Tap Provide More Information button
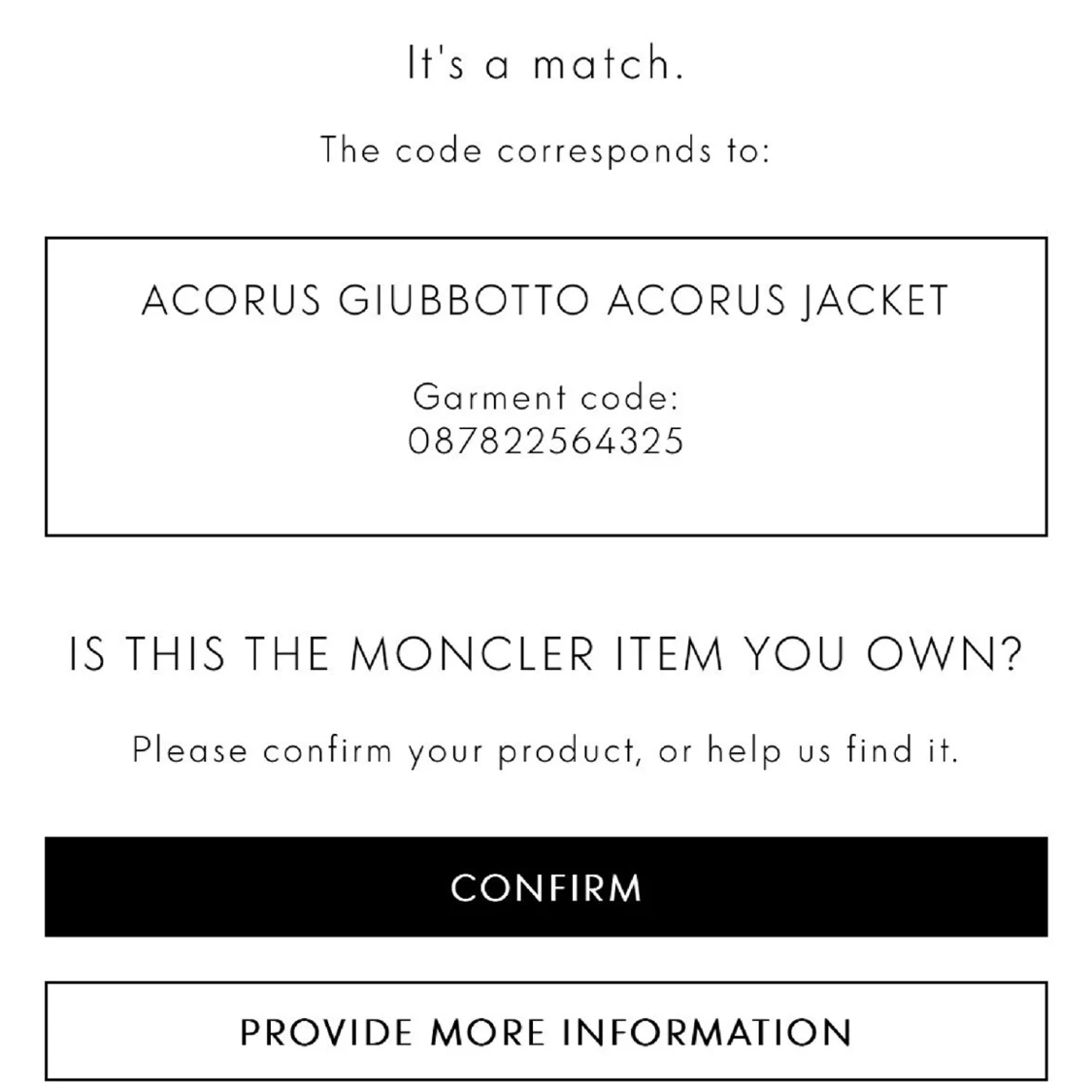This screenshot has height=1092, width=1092. [x=546, y=1031]
